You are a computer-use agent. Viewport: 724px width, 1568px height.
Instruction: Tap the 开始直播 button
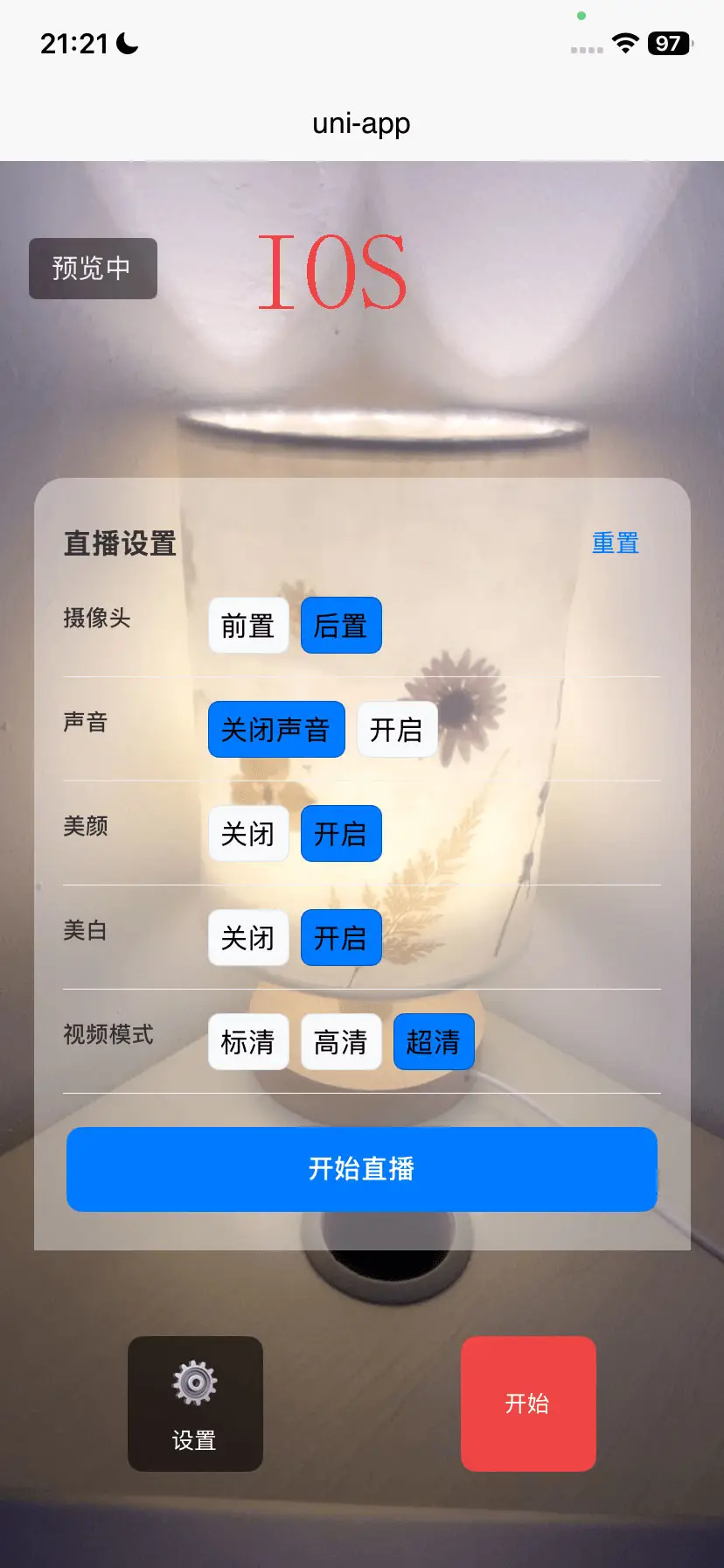(x=362, y=1169)
